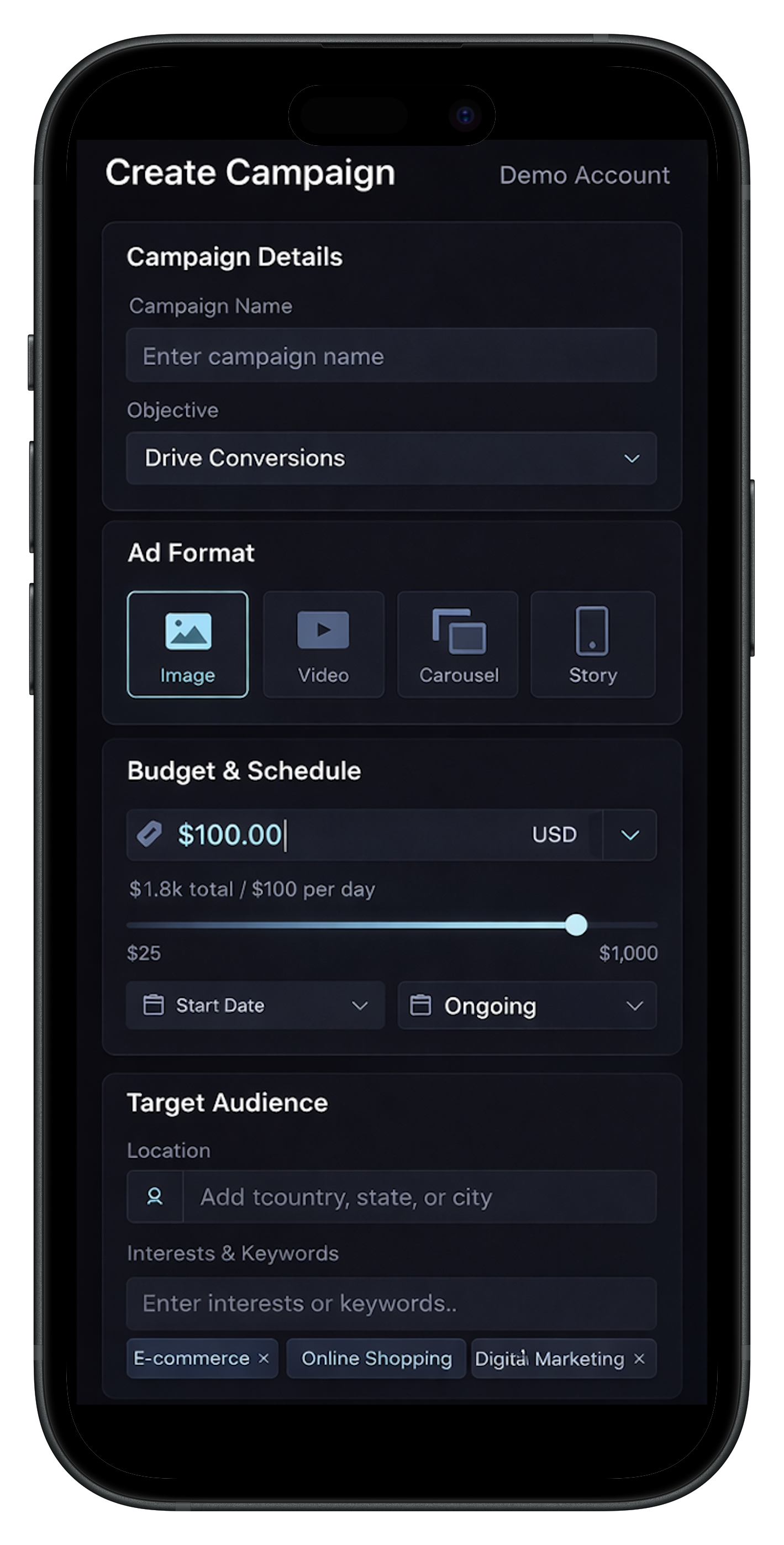
Task: Open the Demo Account switcher
Action: (x=583, y=176)
